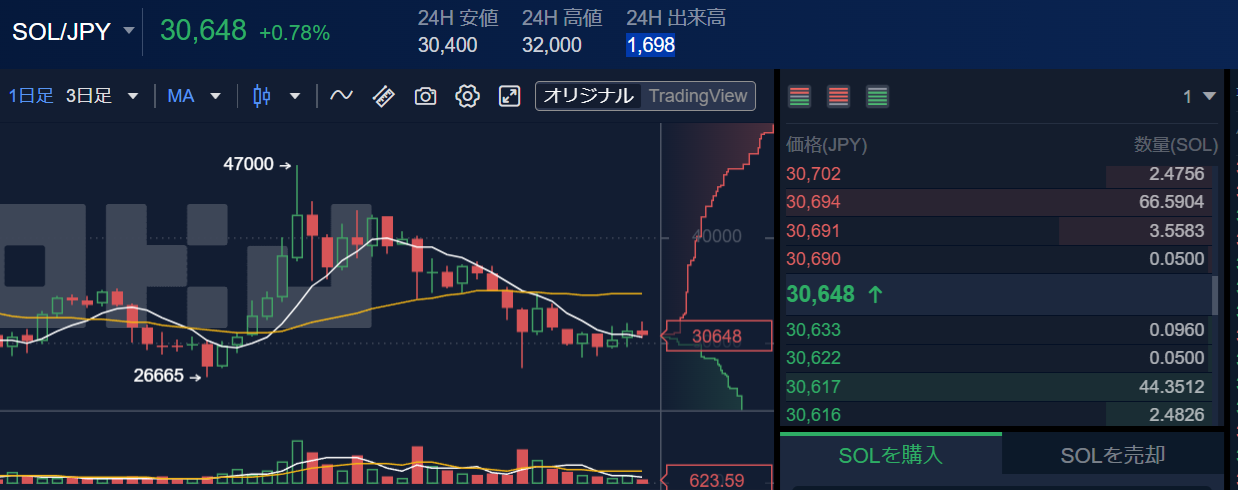Switch chart to オリジナル mode
Image resolution: width=1238 pixels, height=490 pixels.
[x=589, y=96]
